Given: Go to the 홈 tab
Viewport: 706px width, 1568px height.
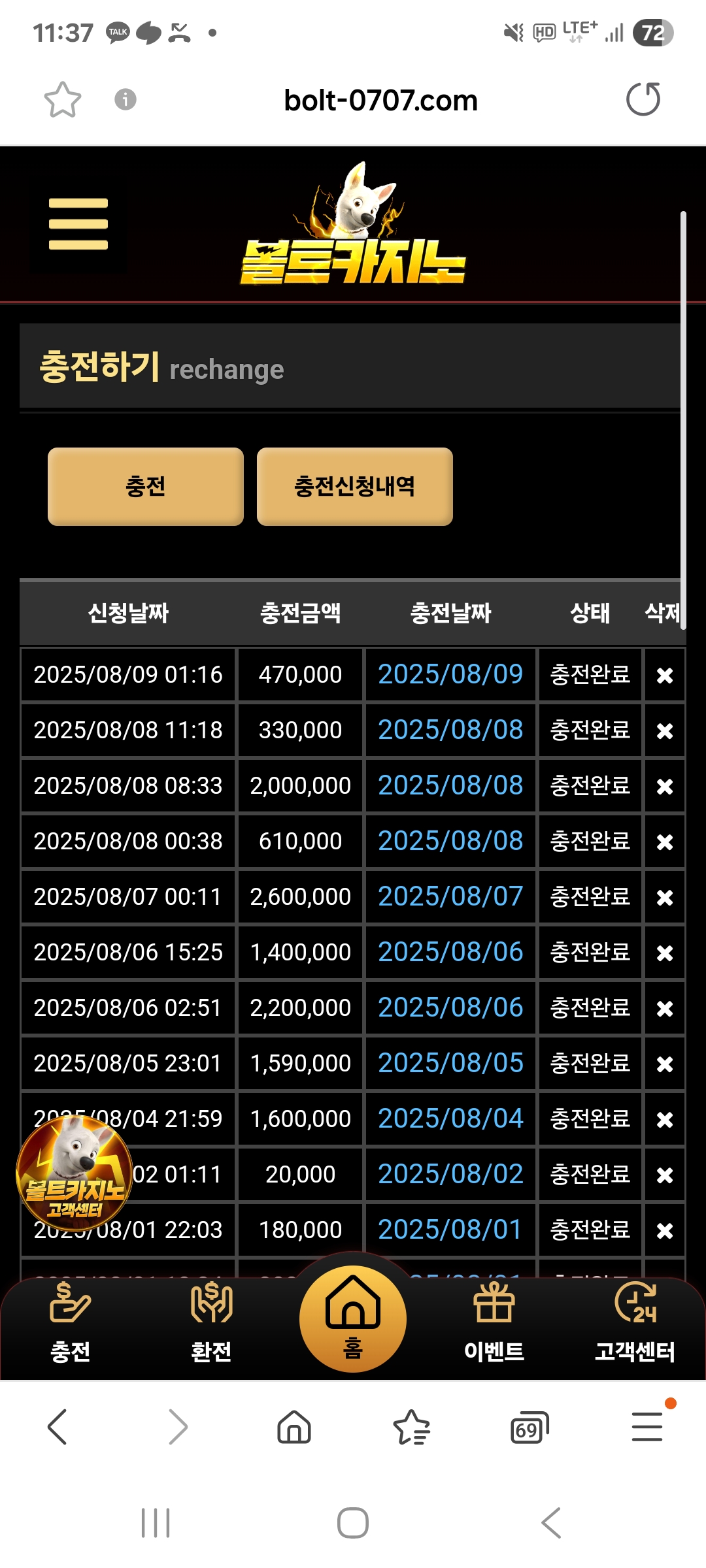Looking at the screenshot, I should pyautogui.click(x=353, y=1318).
